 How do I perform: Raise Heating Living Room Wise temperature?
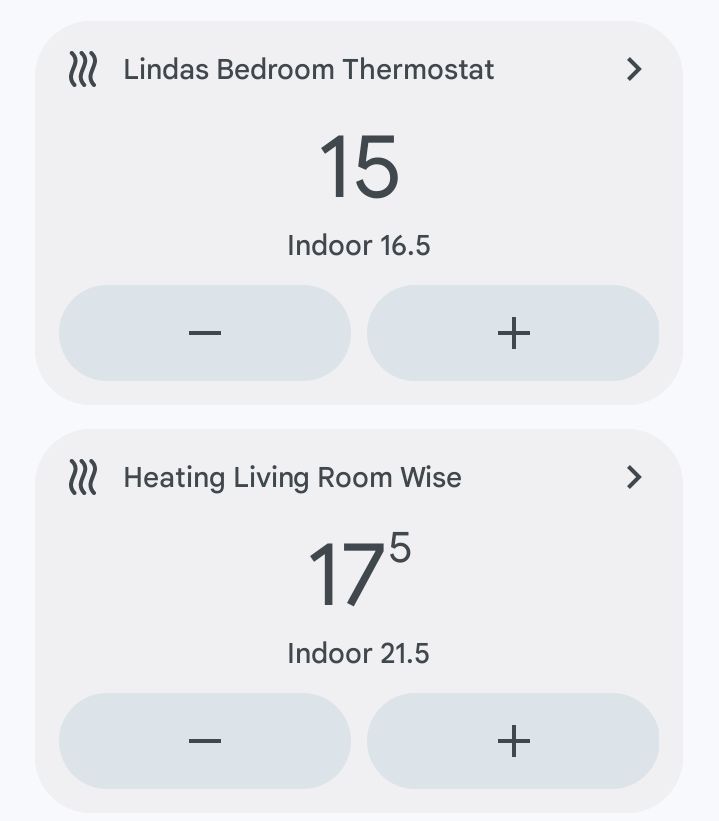tap(513, 741)
